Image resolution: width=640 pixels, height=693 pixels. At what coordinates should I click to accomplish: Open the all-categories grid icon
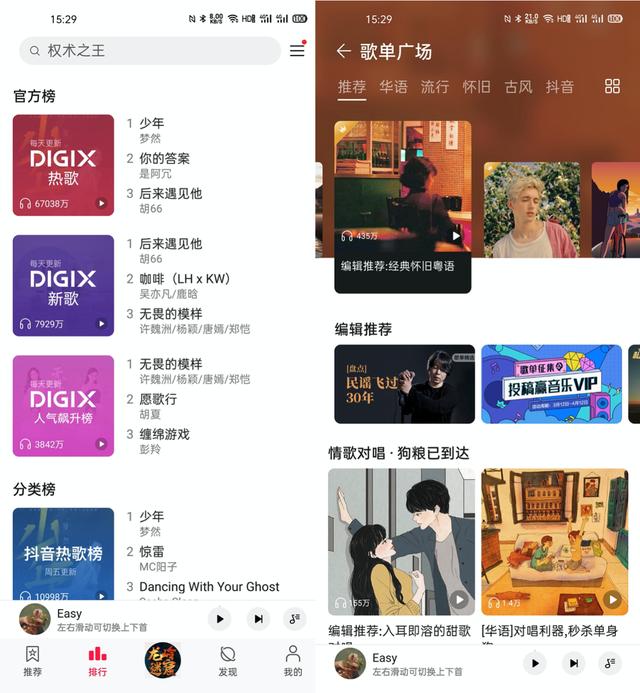(x=612, y=87)
